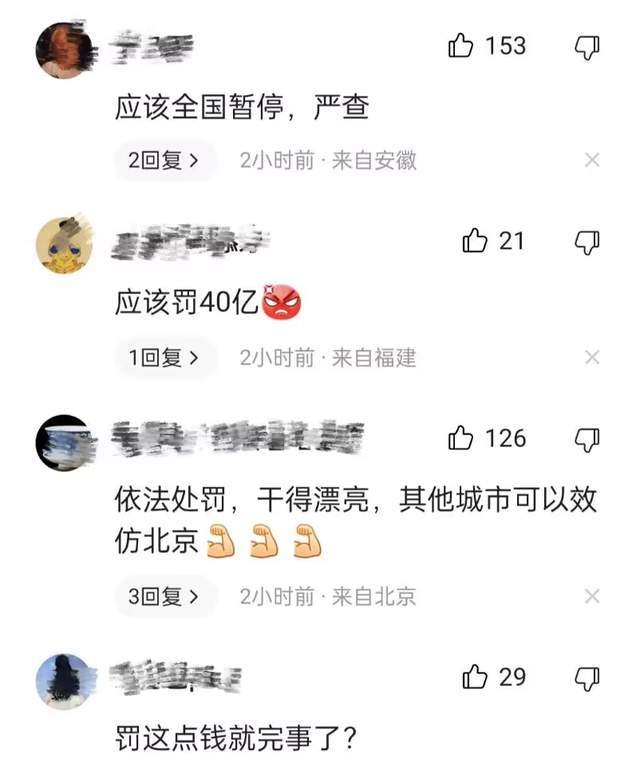This screenshot has height=766, width=640.
Task: Open the avatar of the "应该全国暂停" commenter
Action: pyautogui.click(x=64, y=49)
